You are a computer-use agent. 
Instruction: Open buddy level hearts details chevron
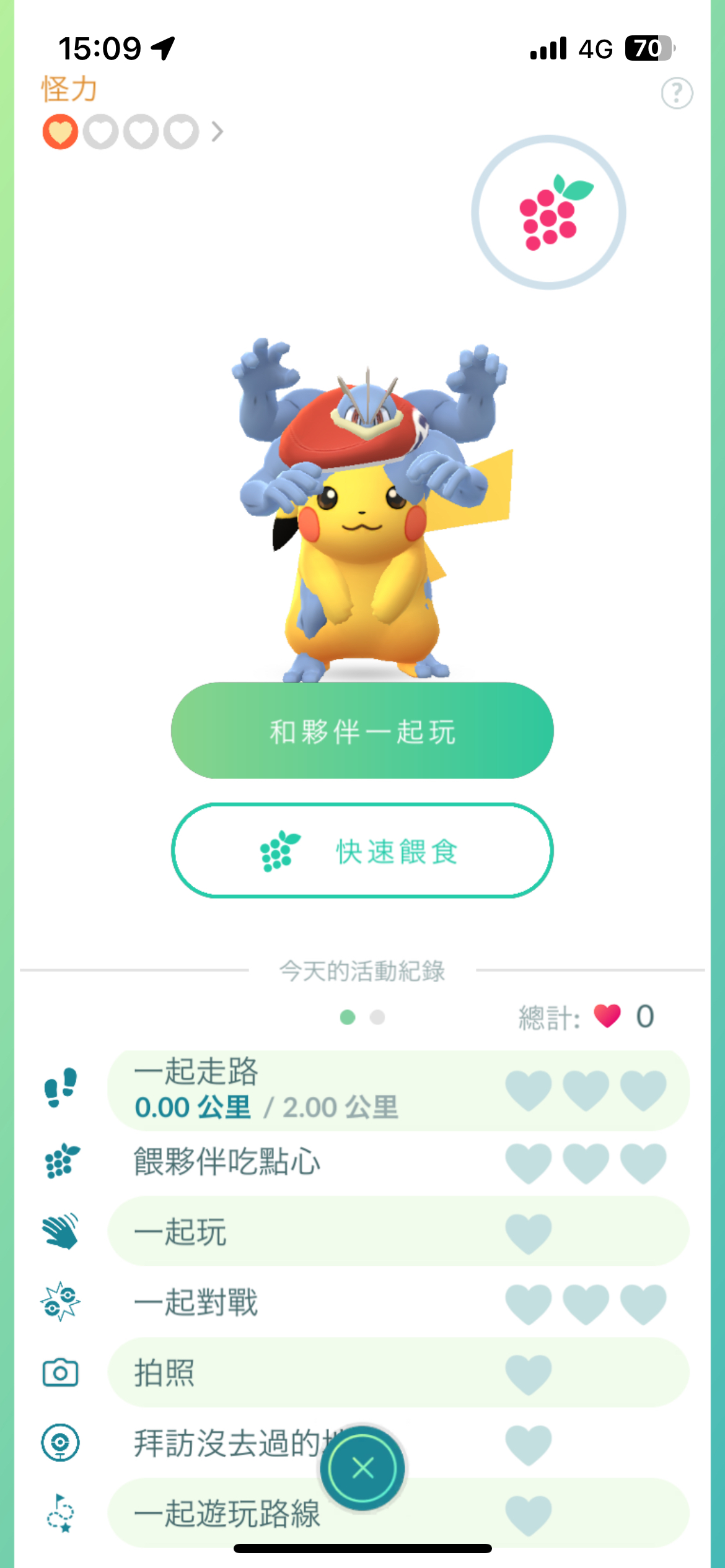216,132
